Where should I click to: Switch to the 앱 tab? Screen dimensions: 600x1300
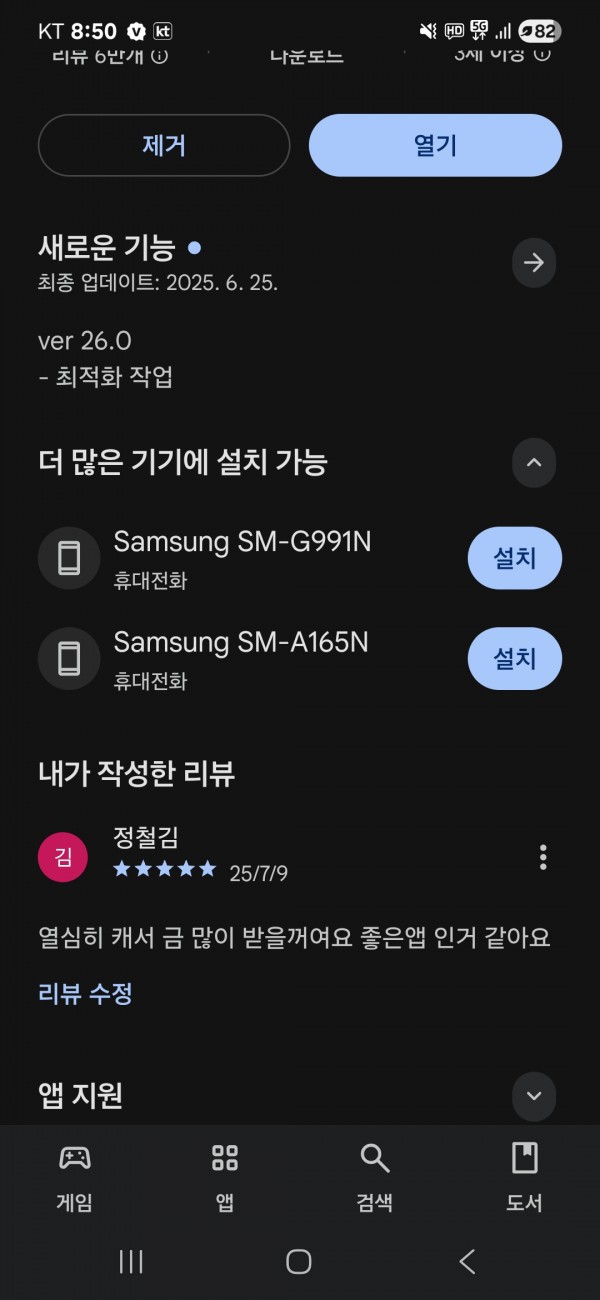[x=225, y=1177]
